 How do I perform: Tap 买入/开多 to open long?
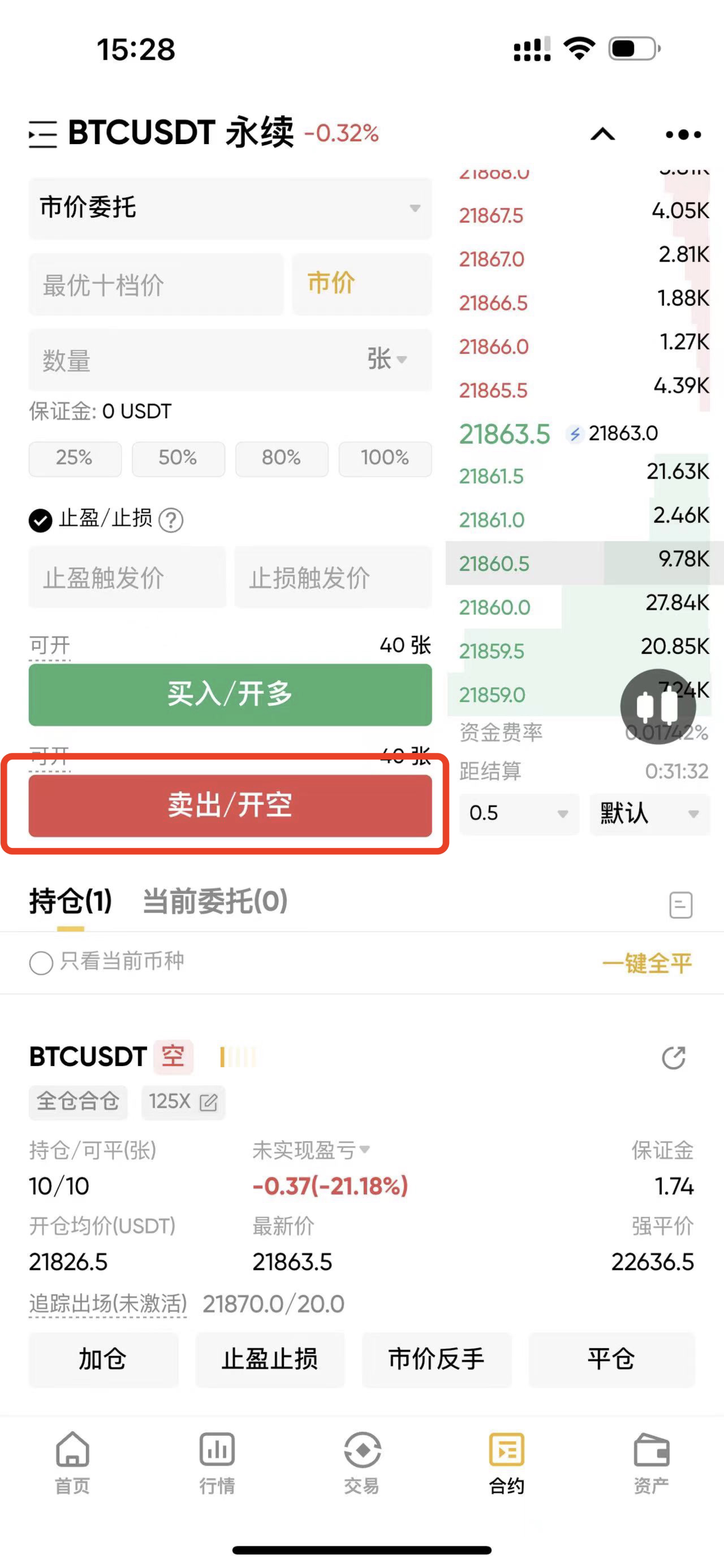230,695
